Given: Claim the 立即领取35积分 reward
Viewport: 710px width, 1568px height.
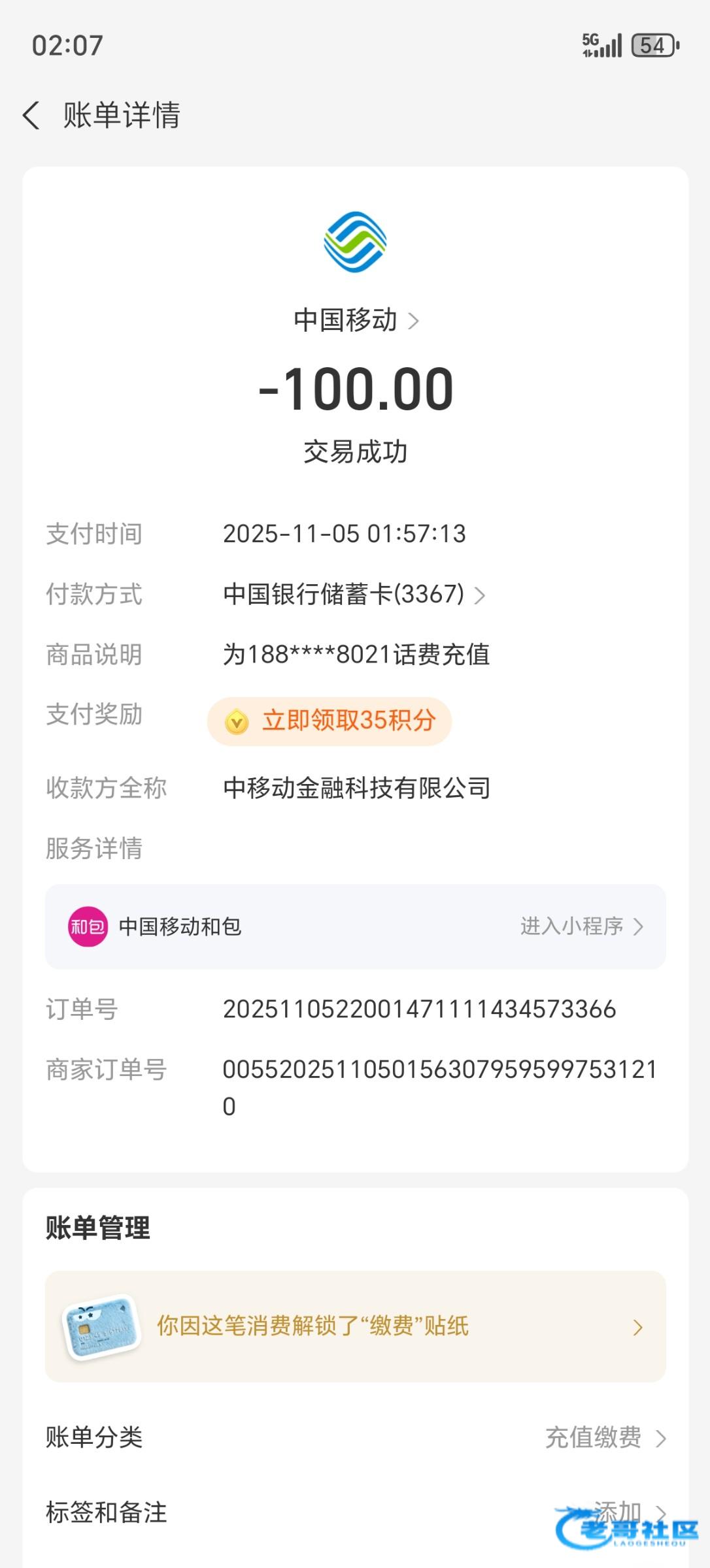Looking at the screenshot, I should [x=330, y=721].
